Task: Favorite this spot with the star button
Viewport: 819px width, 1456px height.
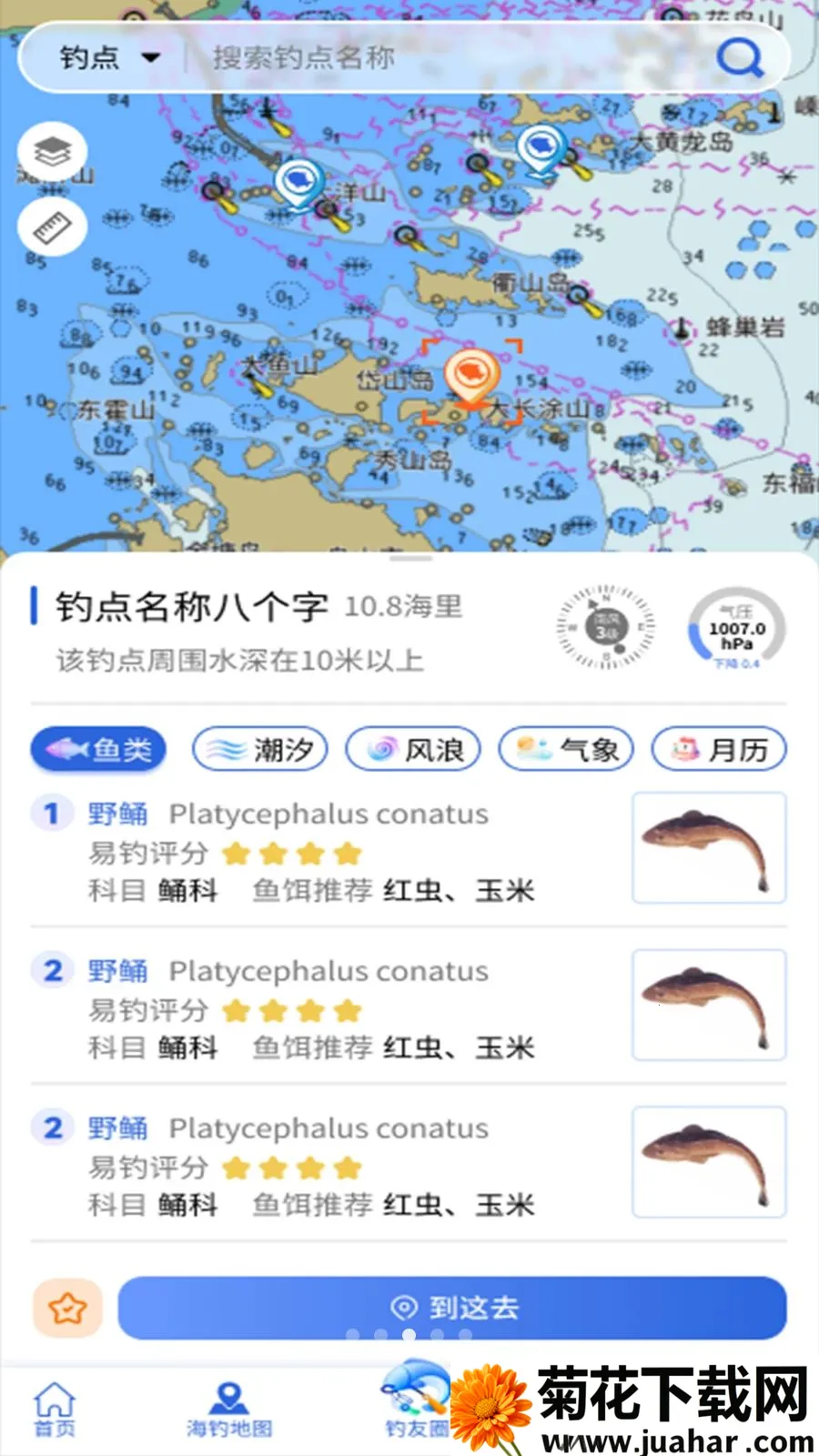Action: [68, 1309]
